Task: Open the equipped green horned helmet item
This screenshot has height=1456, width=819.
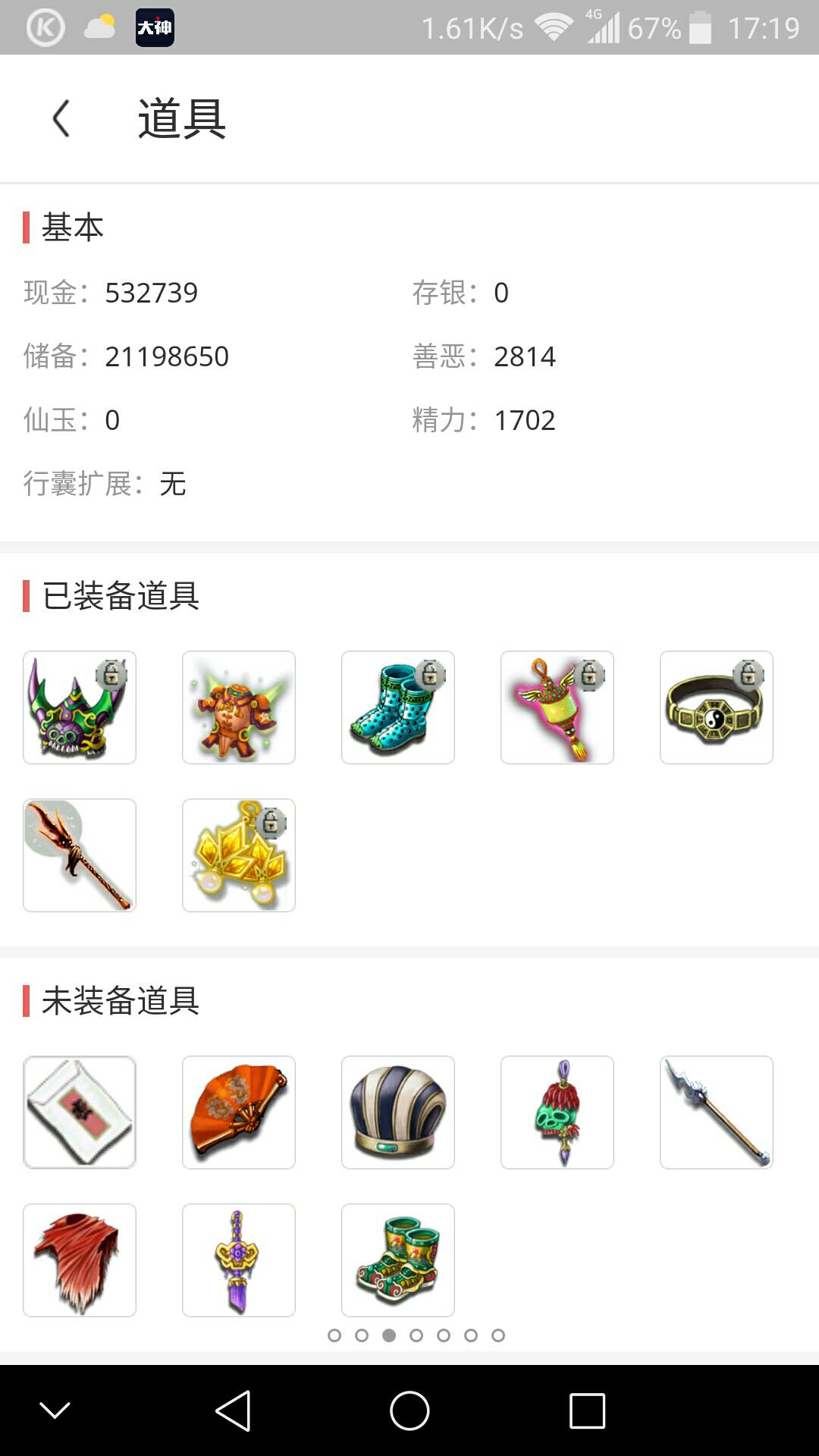Action: pyautogui.click(x=80, y=708)
